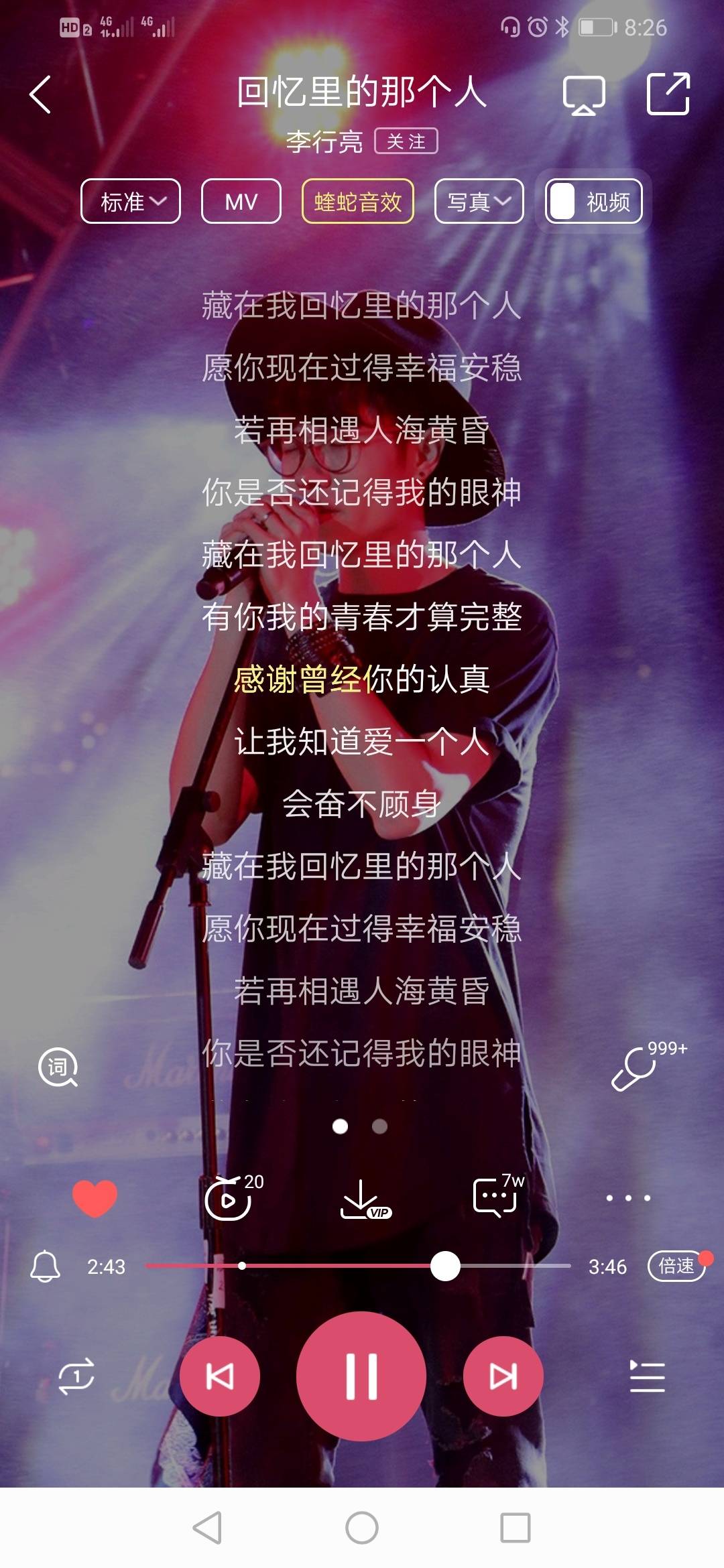Share this song
Image resolution: width=724 pixels, height=1568 pixels.
[668, 94]
